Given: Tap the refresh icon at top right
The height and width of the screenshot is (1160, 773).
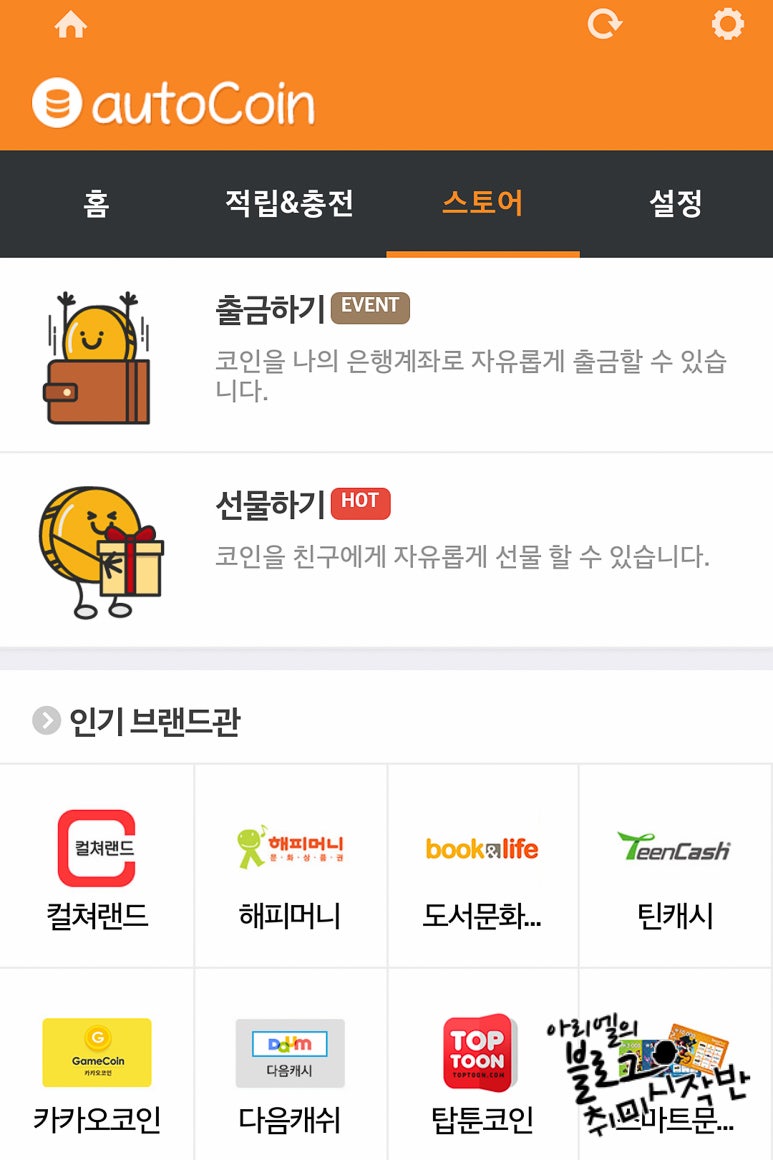Looking at the screenshot, I should click(x=605, y=22).
